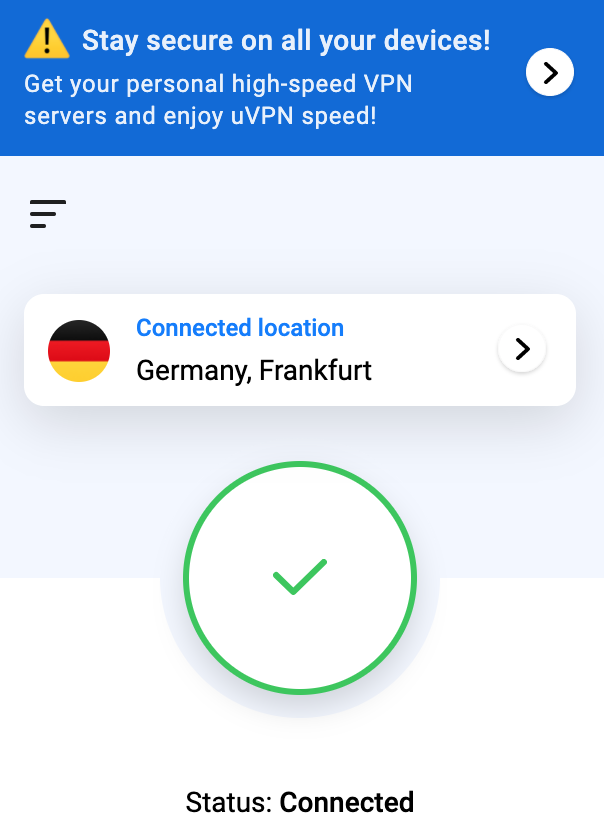Open the Stay secure promo banner arrow
The width and height of the screenshot is (604, 828).
[x=549, y=72]
